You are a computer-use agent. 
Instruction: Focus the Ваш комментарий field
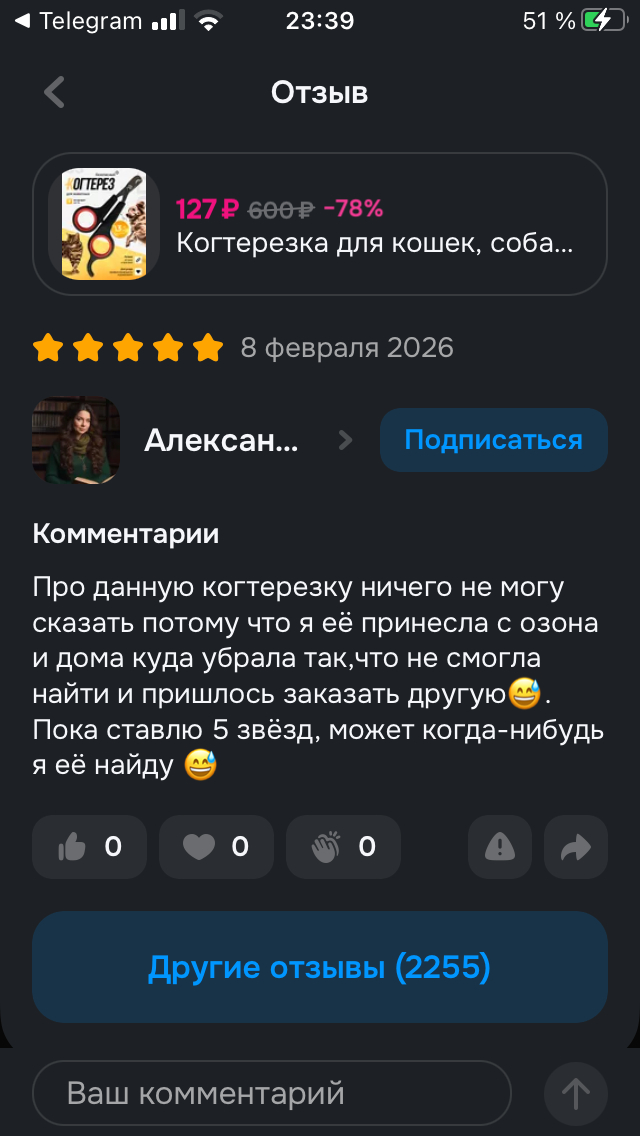[x=272, y=1093]
